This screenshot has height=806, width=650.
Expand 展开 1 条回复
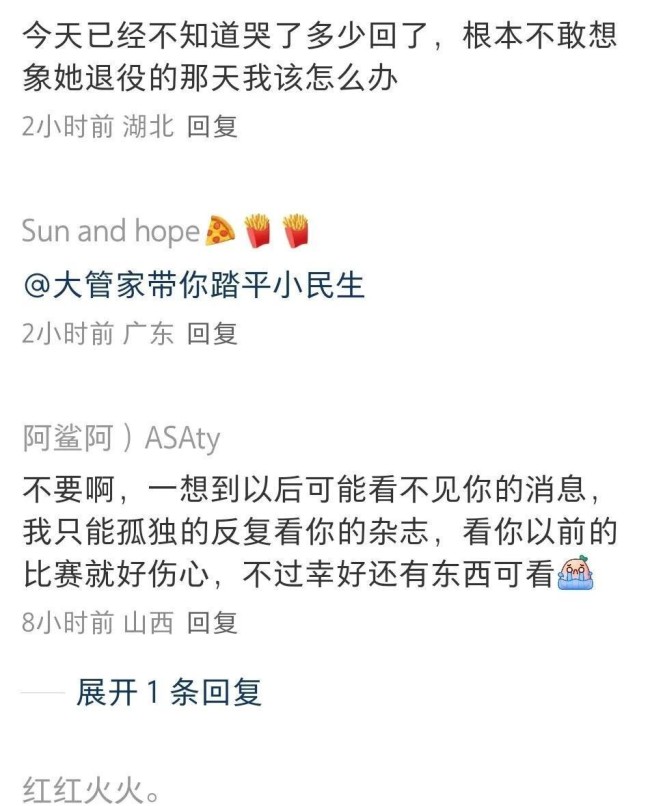pos(168,692)
